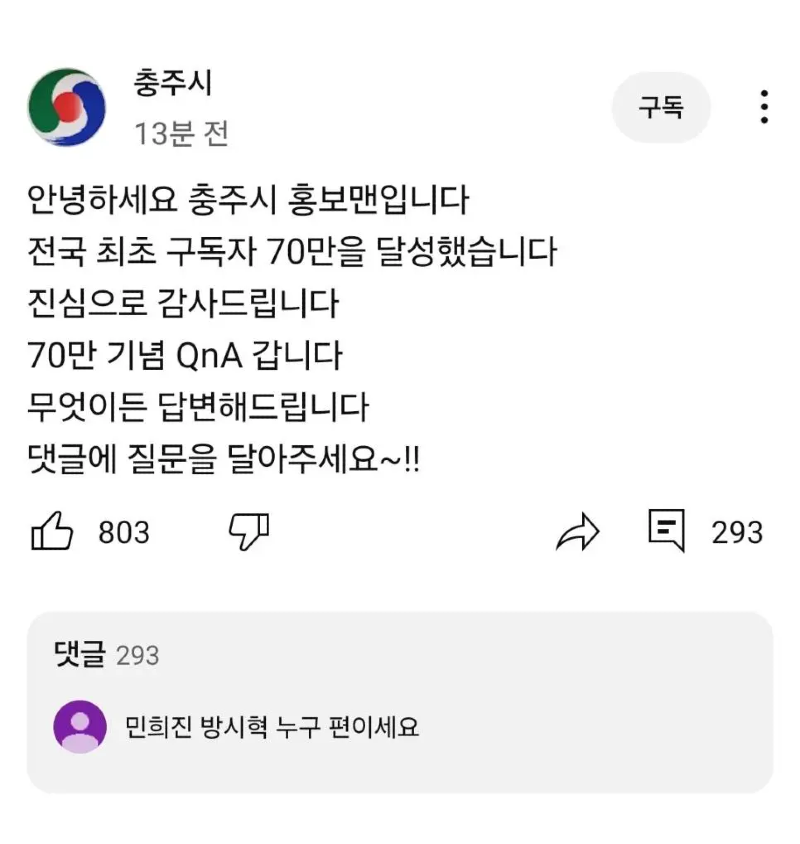Share this community post
Viewport: 800px width, 844px height.
(x=577, y=532)
